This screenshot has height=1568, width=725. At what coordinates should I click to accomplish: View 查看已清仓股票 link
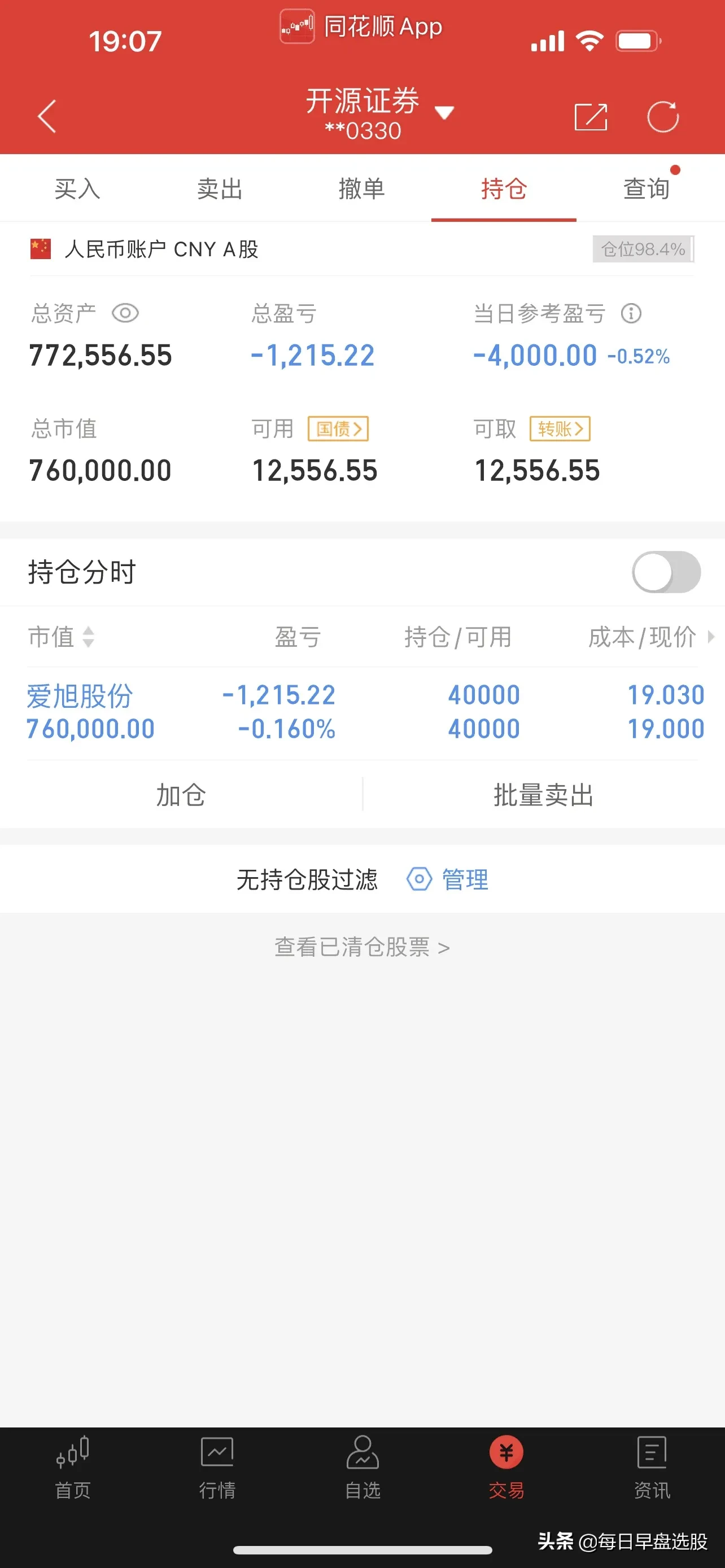click(362, 947)
